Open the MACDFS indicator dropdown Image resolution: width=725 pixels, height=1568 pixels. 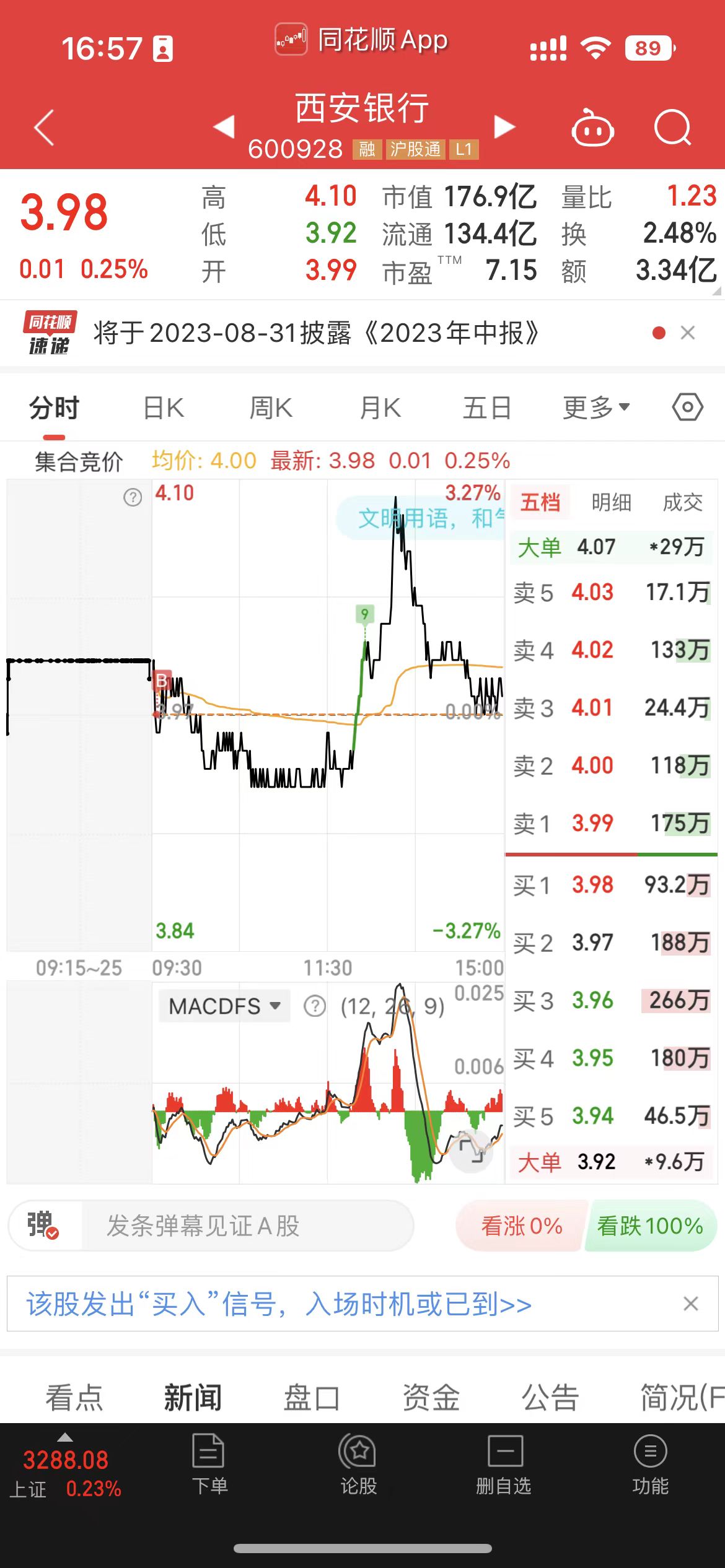click(225, 1006)
